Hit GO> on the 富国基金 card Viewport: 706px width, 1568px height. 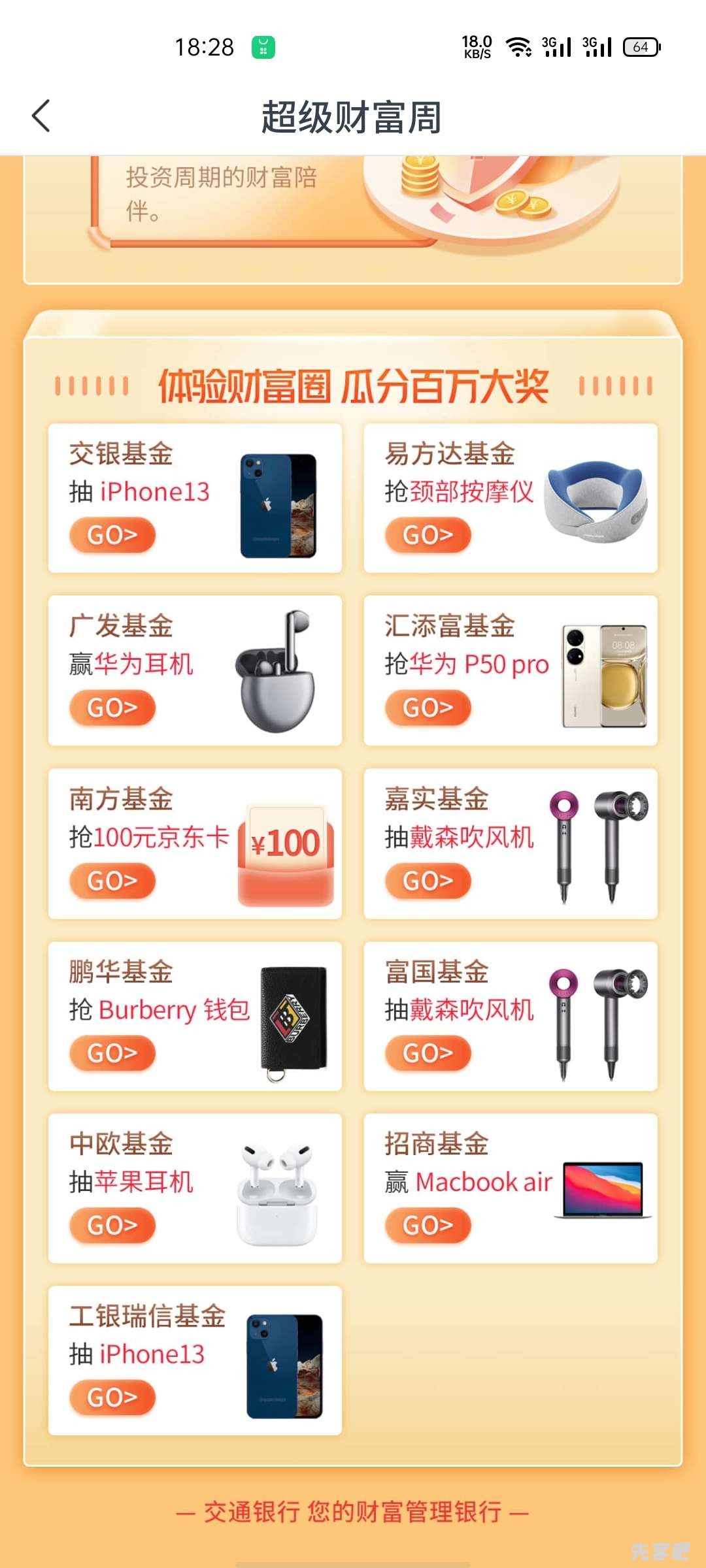point(428,1053)
